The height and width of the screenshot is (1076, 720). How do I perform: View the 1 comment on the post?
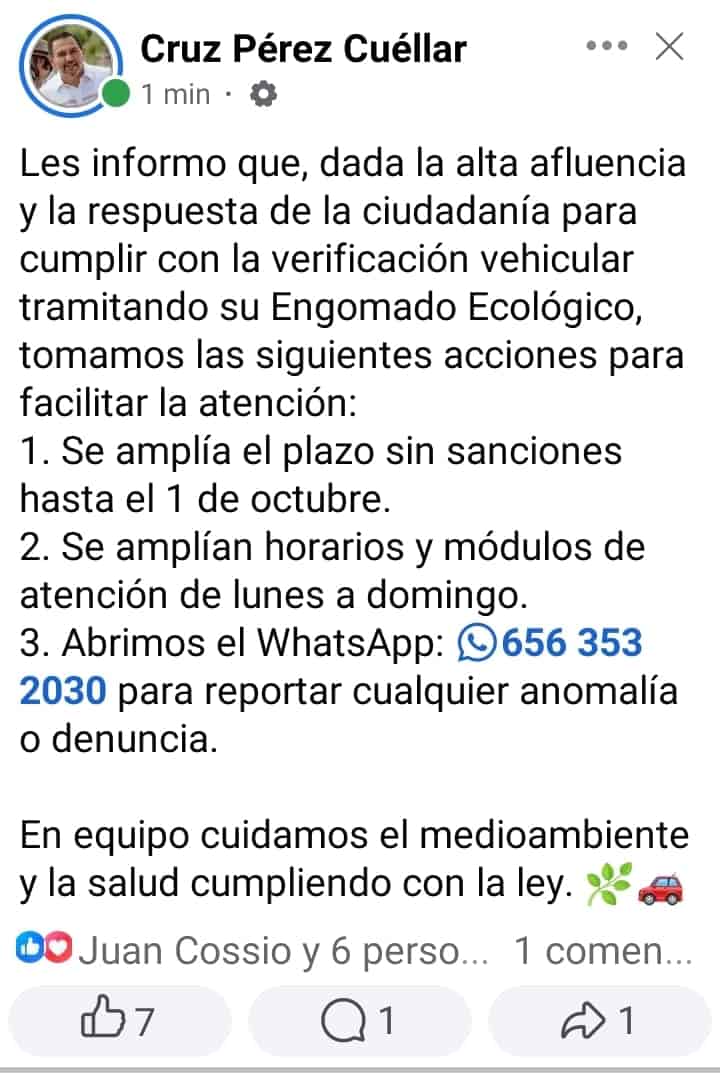[602, 951]
